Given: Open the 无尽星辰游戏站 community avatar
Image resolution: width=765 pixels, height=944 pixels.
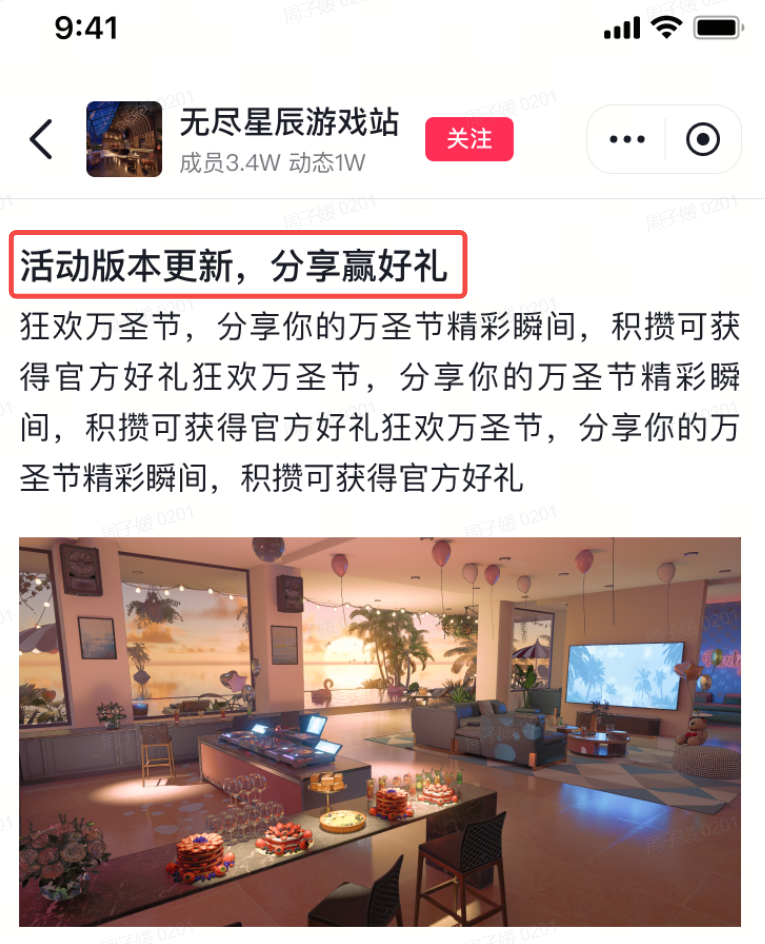Looking at the screenshot, I should point(124,139).
